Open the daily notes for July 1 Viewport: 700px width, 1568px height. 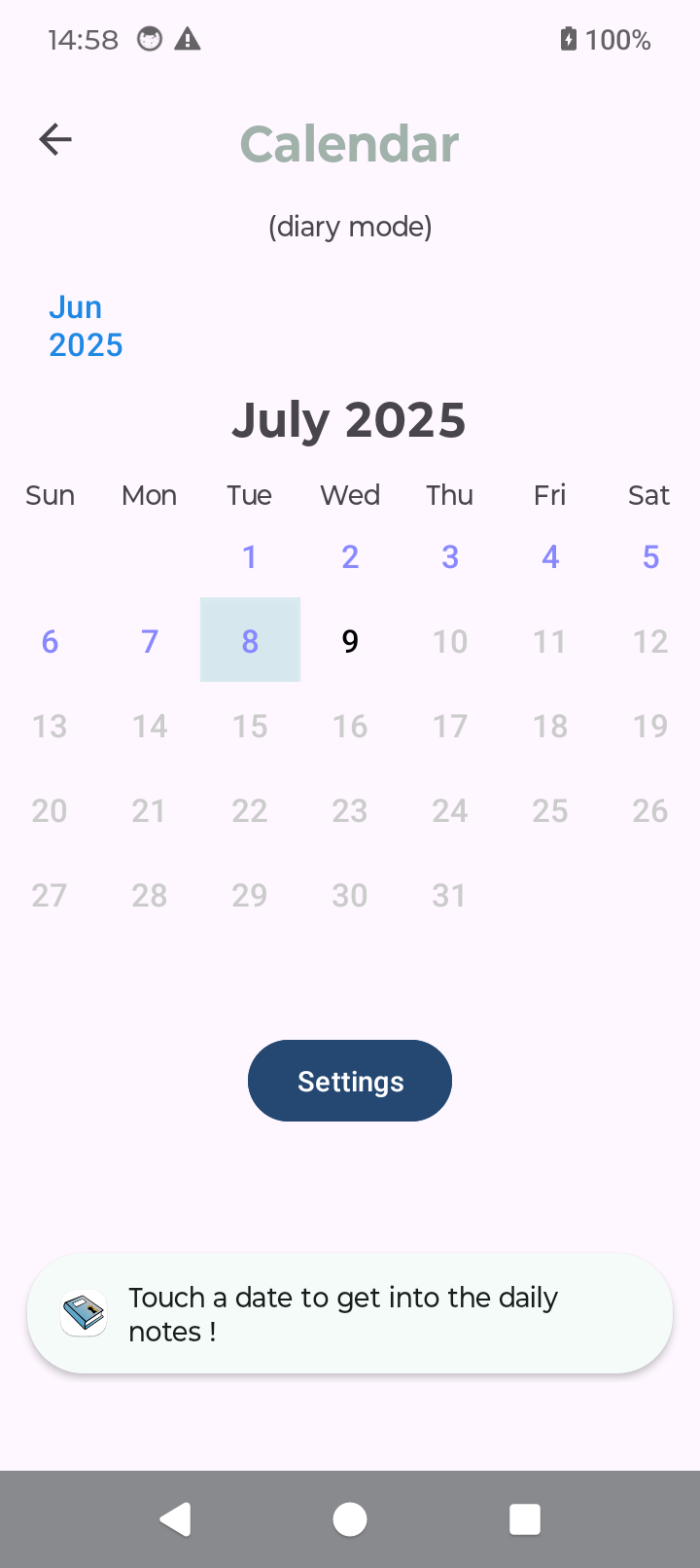tap(250, 556)
